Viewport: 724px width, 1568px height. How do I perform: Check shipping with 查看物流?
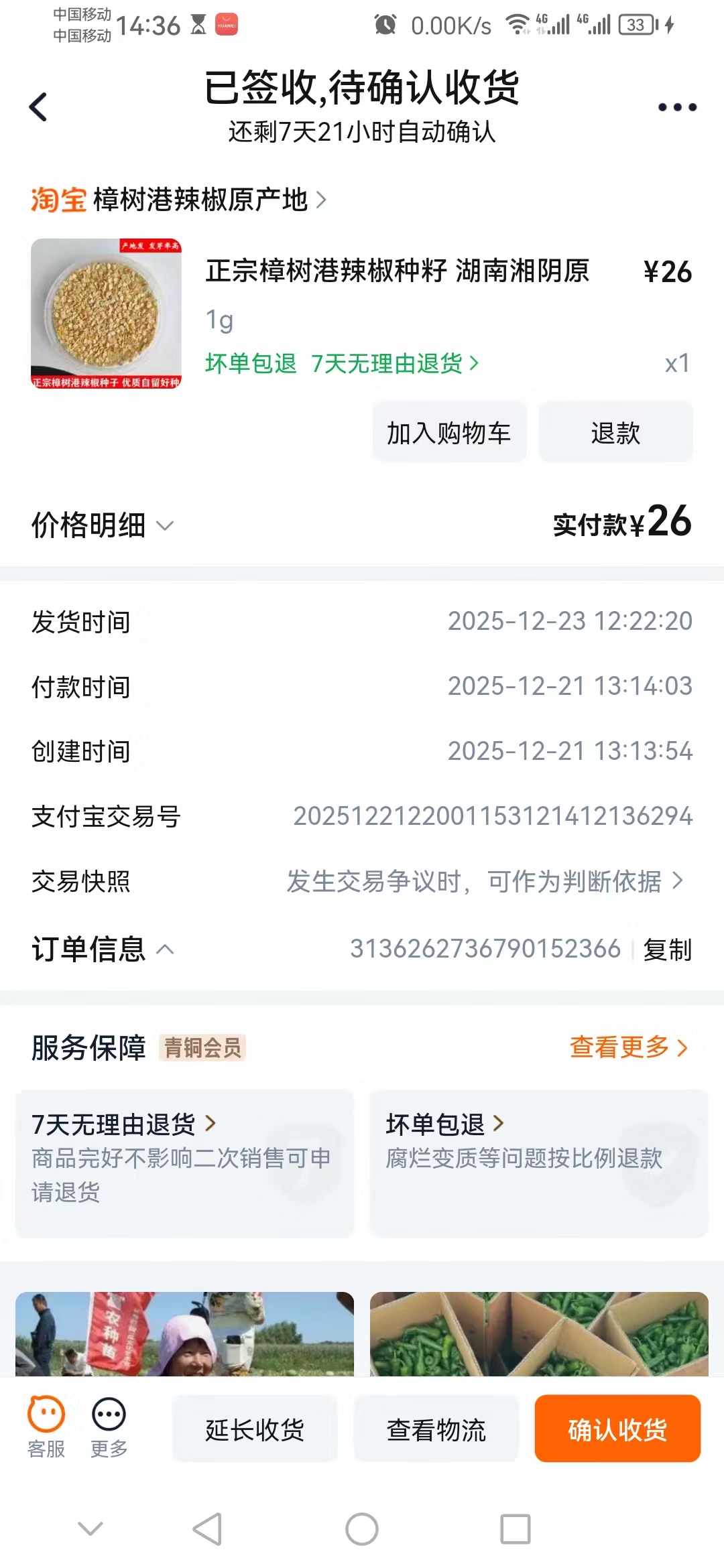[436, 1429]
